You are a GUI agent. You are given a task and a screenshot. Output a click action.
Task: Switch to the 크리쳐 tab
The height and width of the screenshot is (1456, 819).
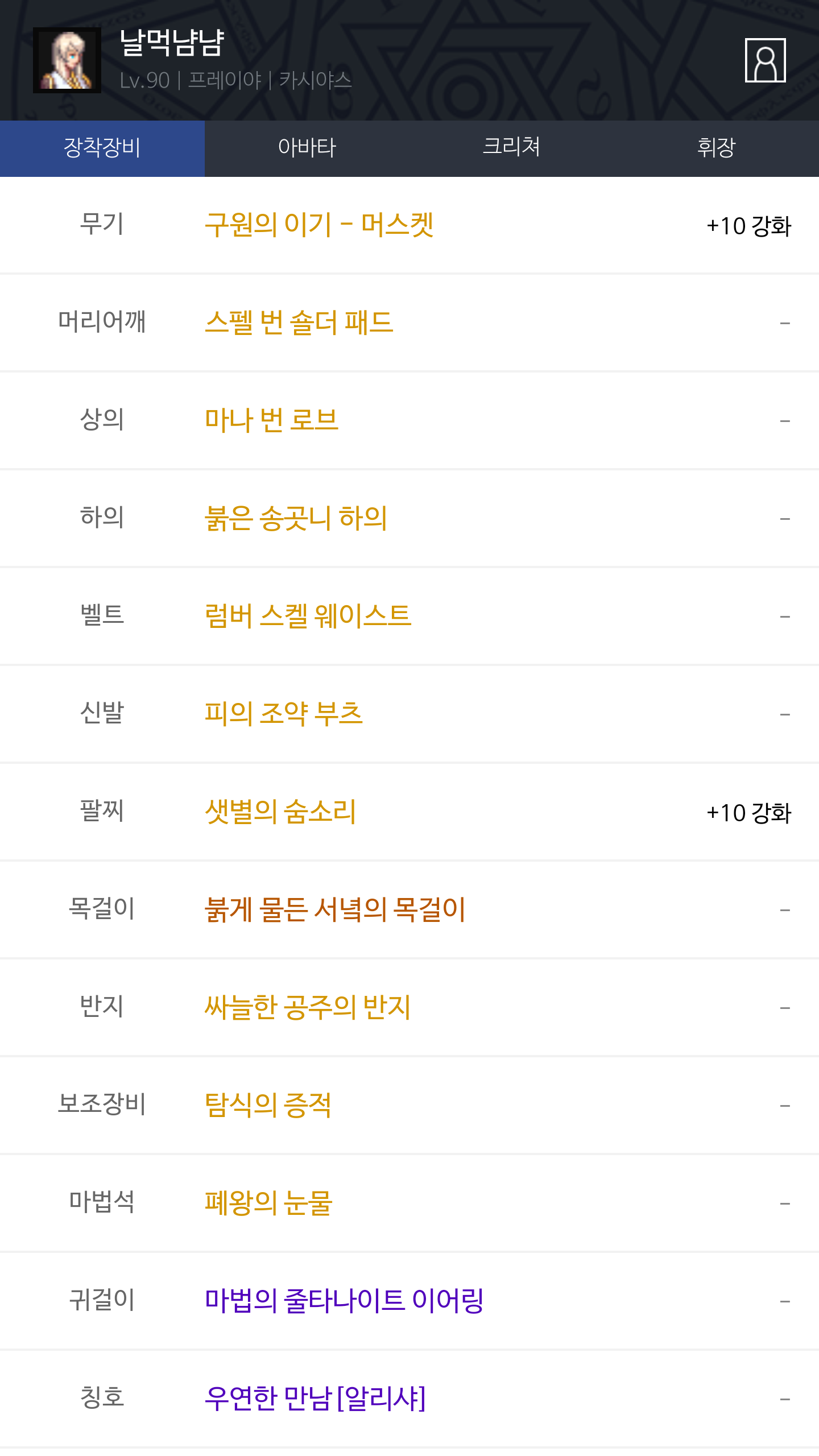click(x=512, y=148)
